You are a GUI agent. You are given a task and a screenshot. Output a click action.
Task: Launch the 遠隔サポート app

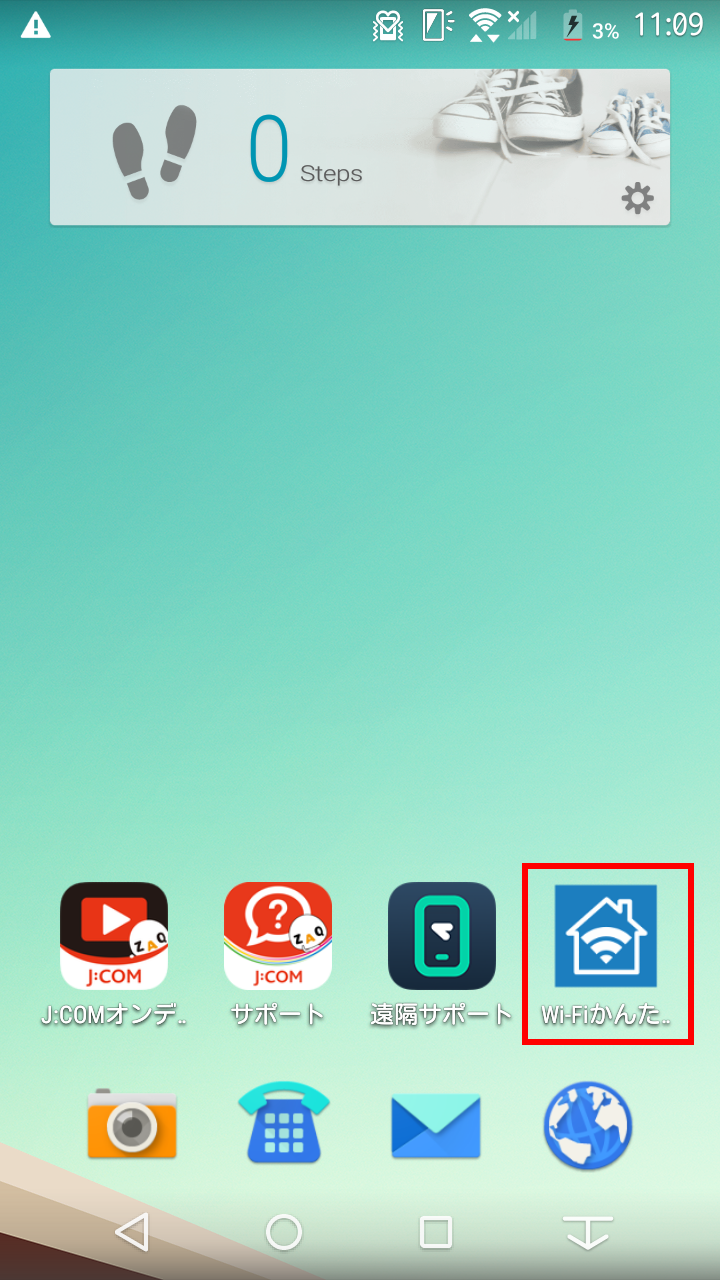point(442,936)
